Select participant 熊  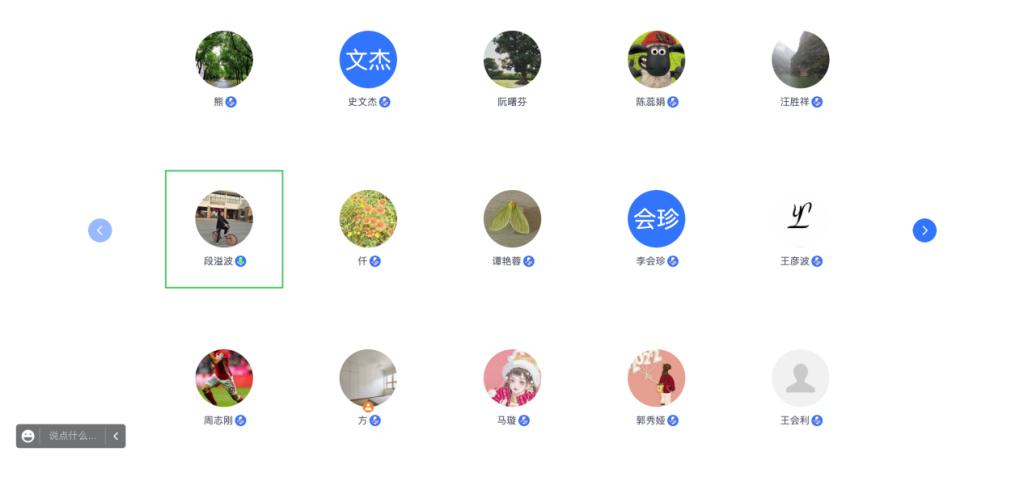coord(224,60)
